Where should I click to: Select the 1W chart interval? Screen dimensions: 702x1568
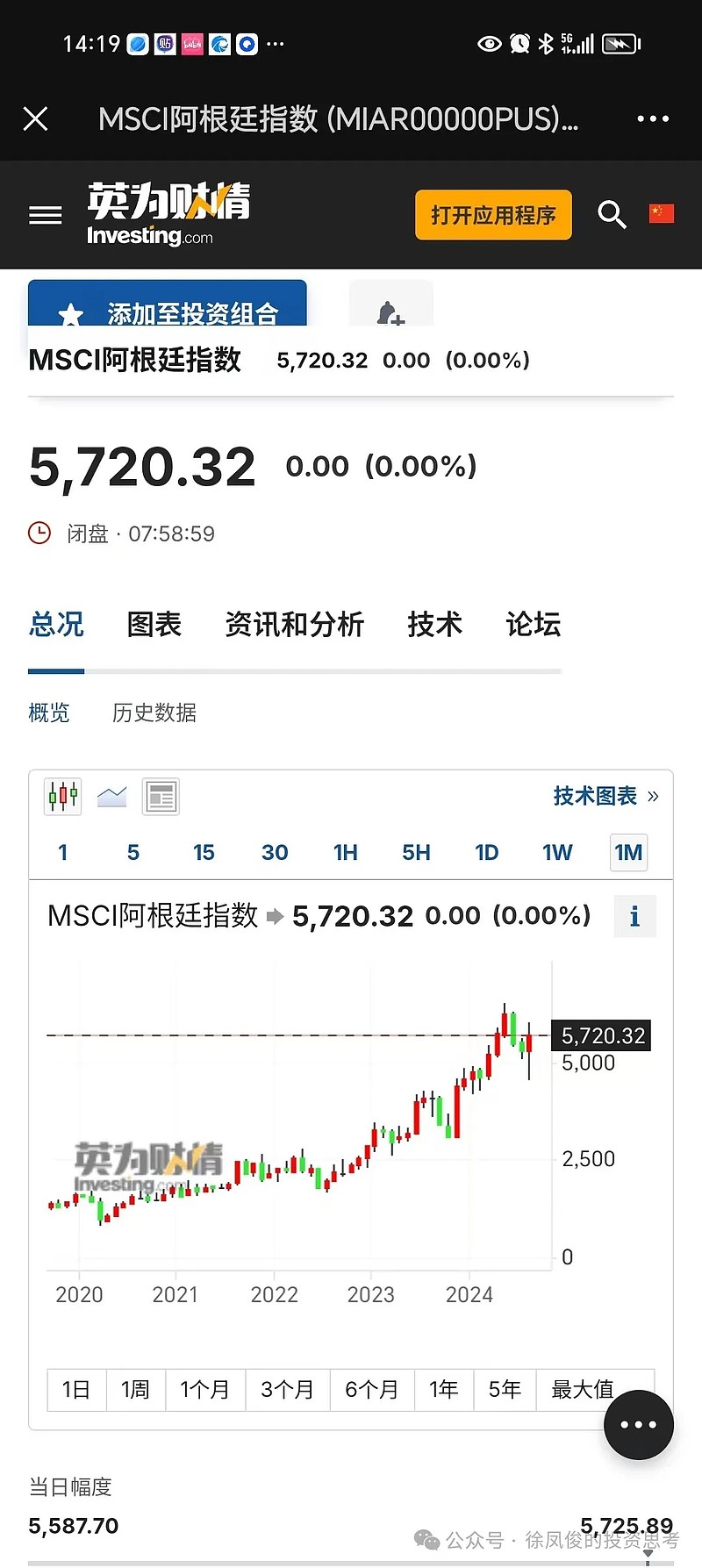tap(557, 852)
